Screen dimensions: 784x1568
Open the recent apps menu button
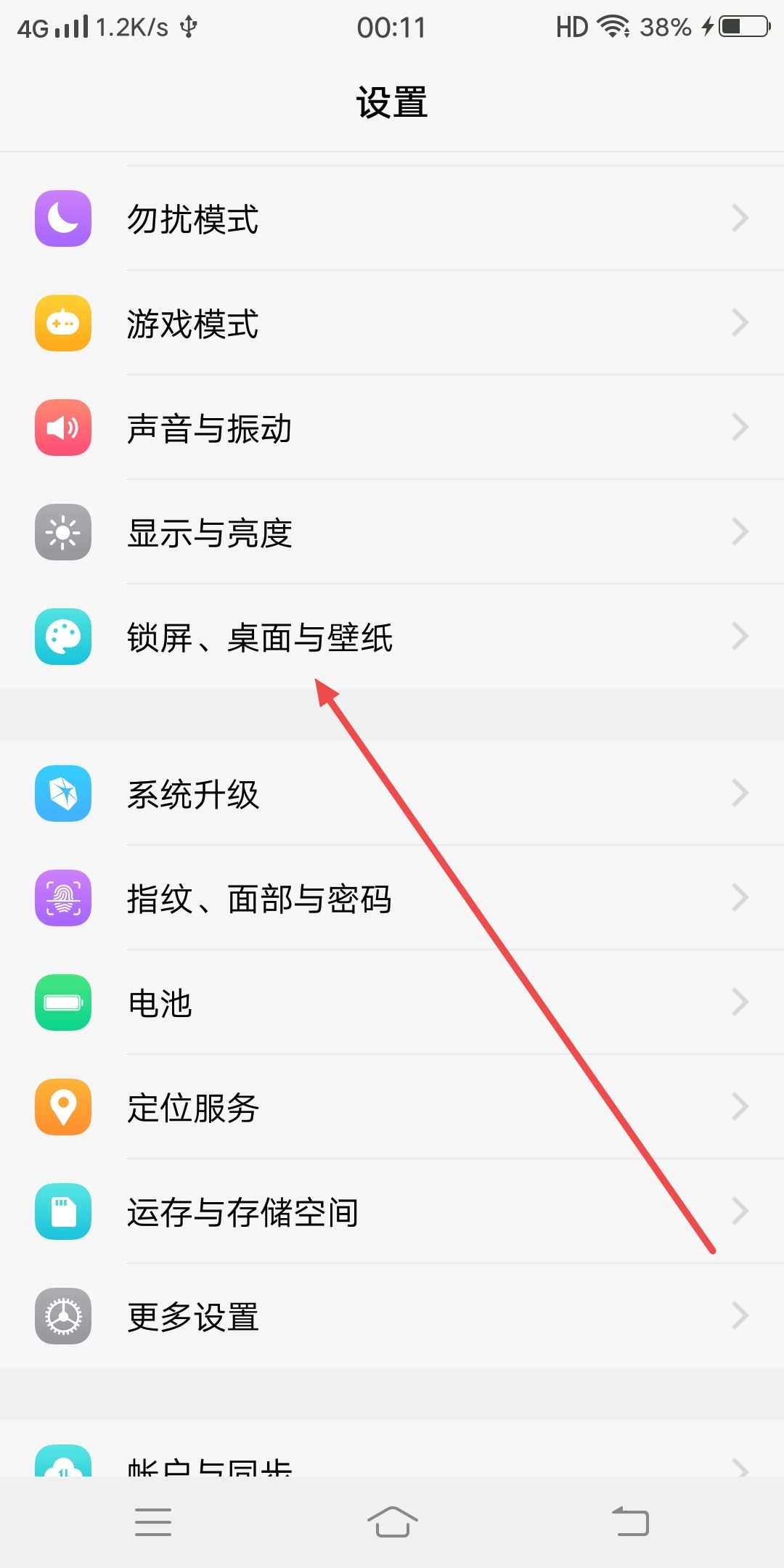[153, 1522]
